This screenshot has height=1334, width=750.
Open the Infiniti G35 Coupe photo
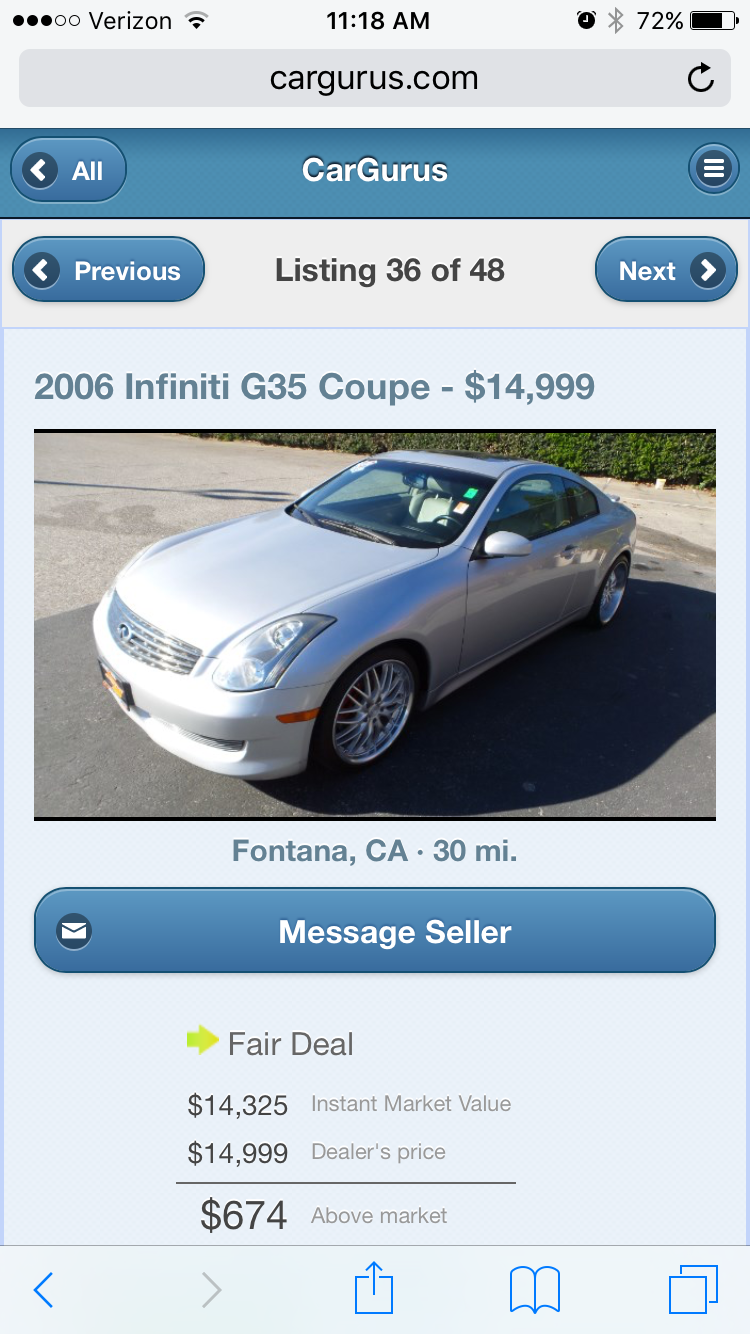[375, 625]
